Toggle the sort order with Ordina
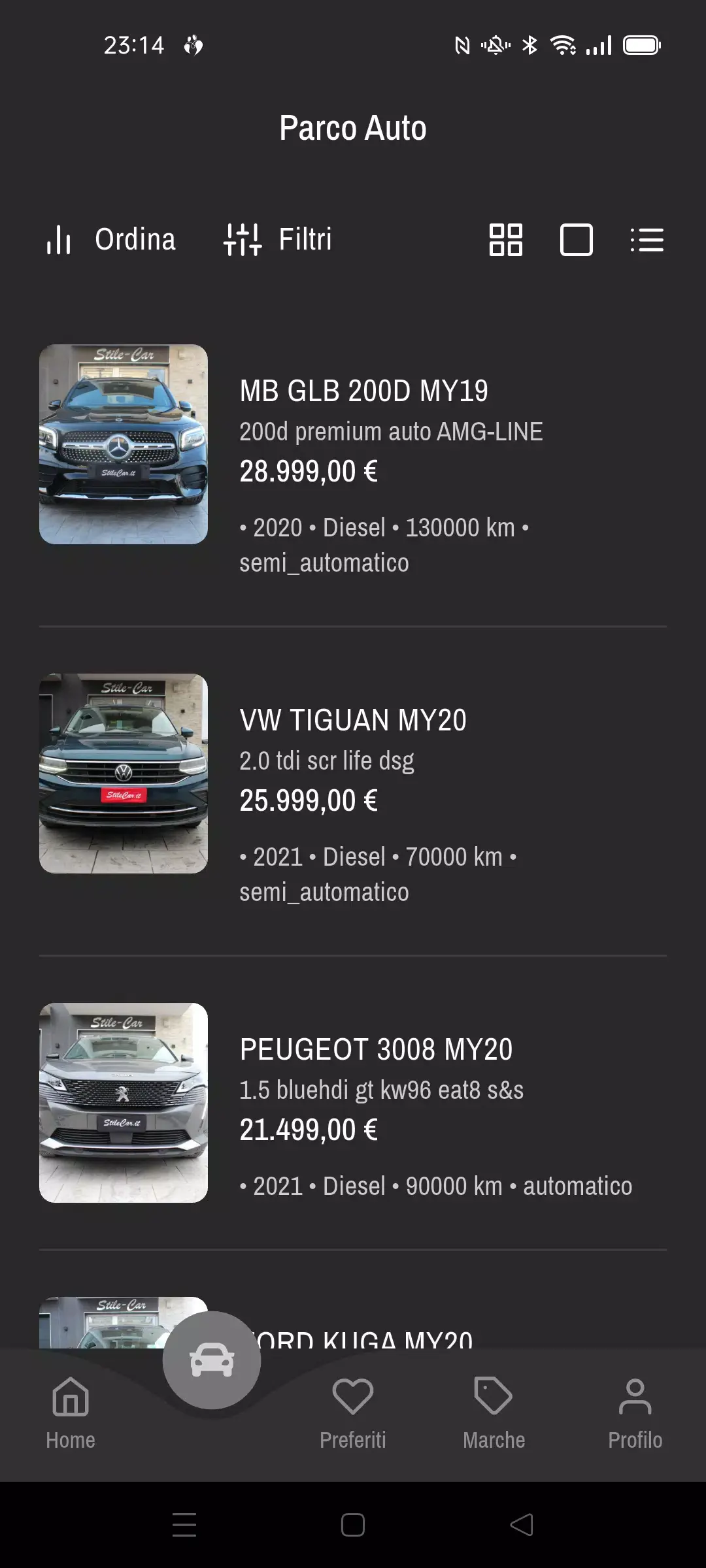 pyautogui.click(x=112, y=240)
